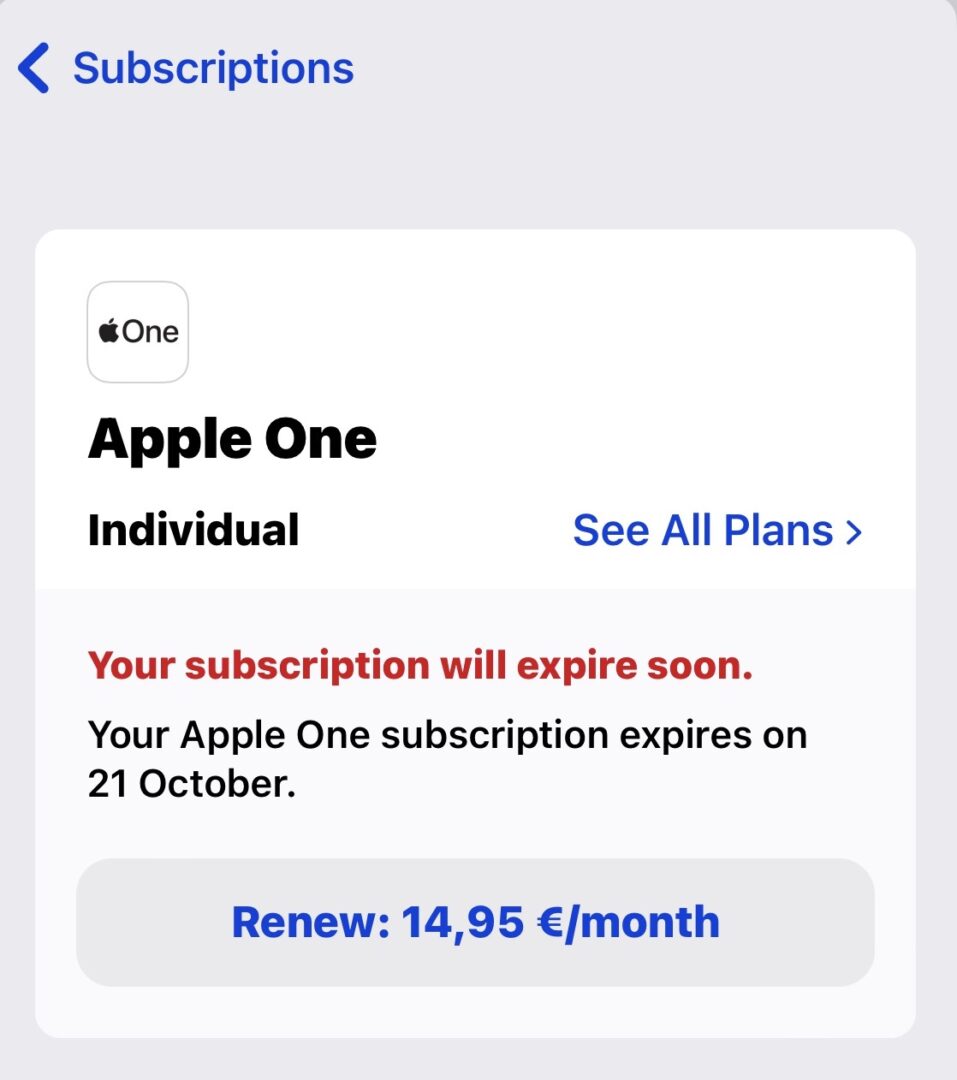Go back to Subscriptions
Image resolution: width=957 pixels, height=1080 pixels.
coord(186,69)
